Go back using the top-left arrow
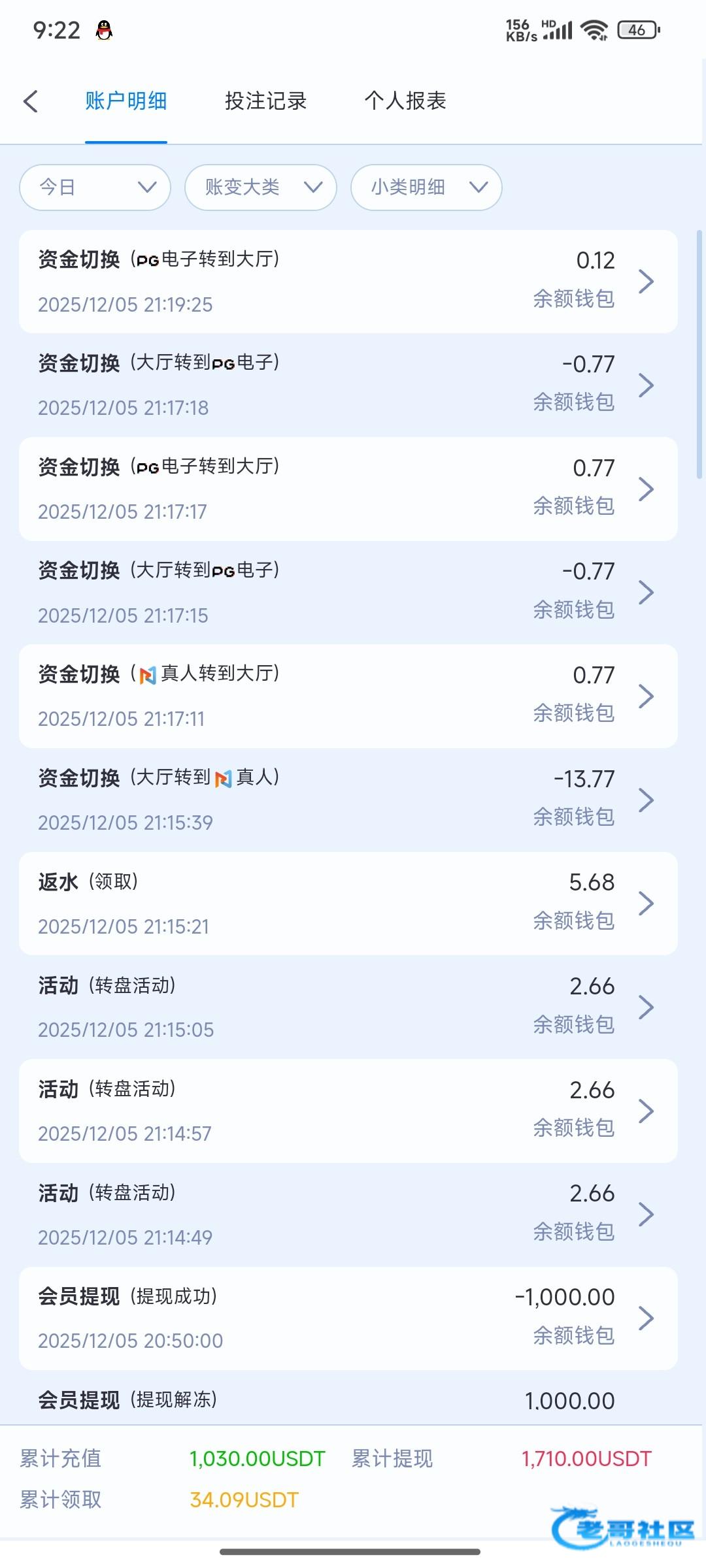This screenshot has height=1568, width=706. click(31, 101)
